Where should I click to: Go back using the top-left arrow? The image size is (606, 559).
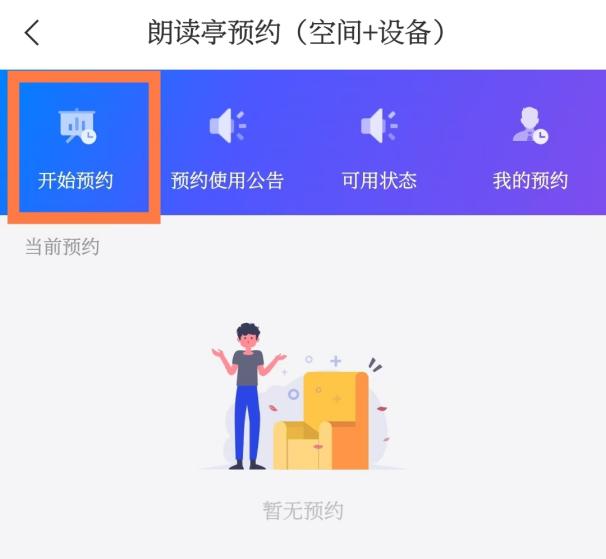click(32, 33)
